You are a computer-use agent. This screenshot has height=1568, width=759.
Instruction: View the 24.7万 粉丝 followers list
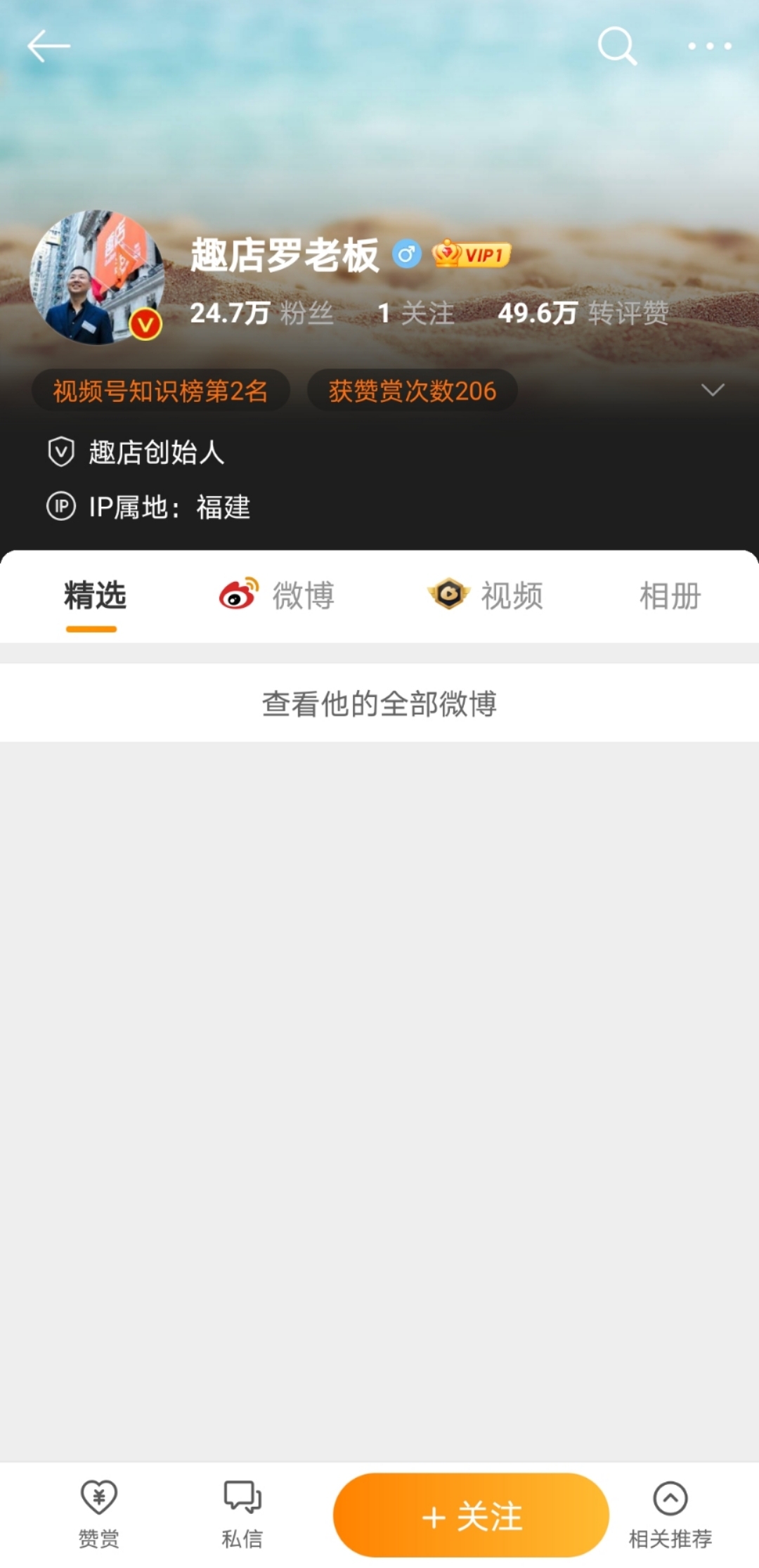click(x=261, y=313)
